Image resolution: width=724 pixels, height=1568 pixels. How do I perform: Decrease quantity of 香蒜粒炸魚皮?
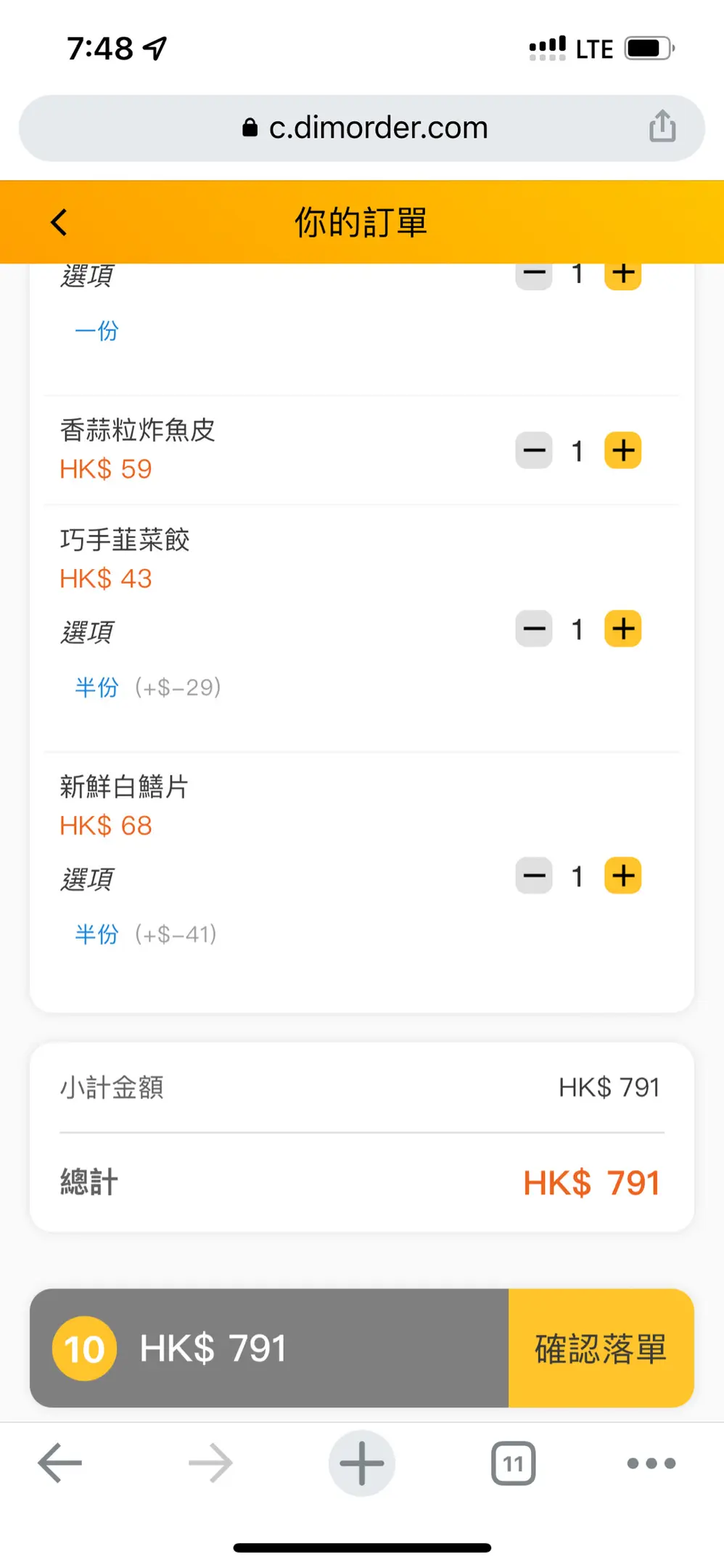tap(534, 451)
